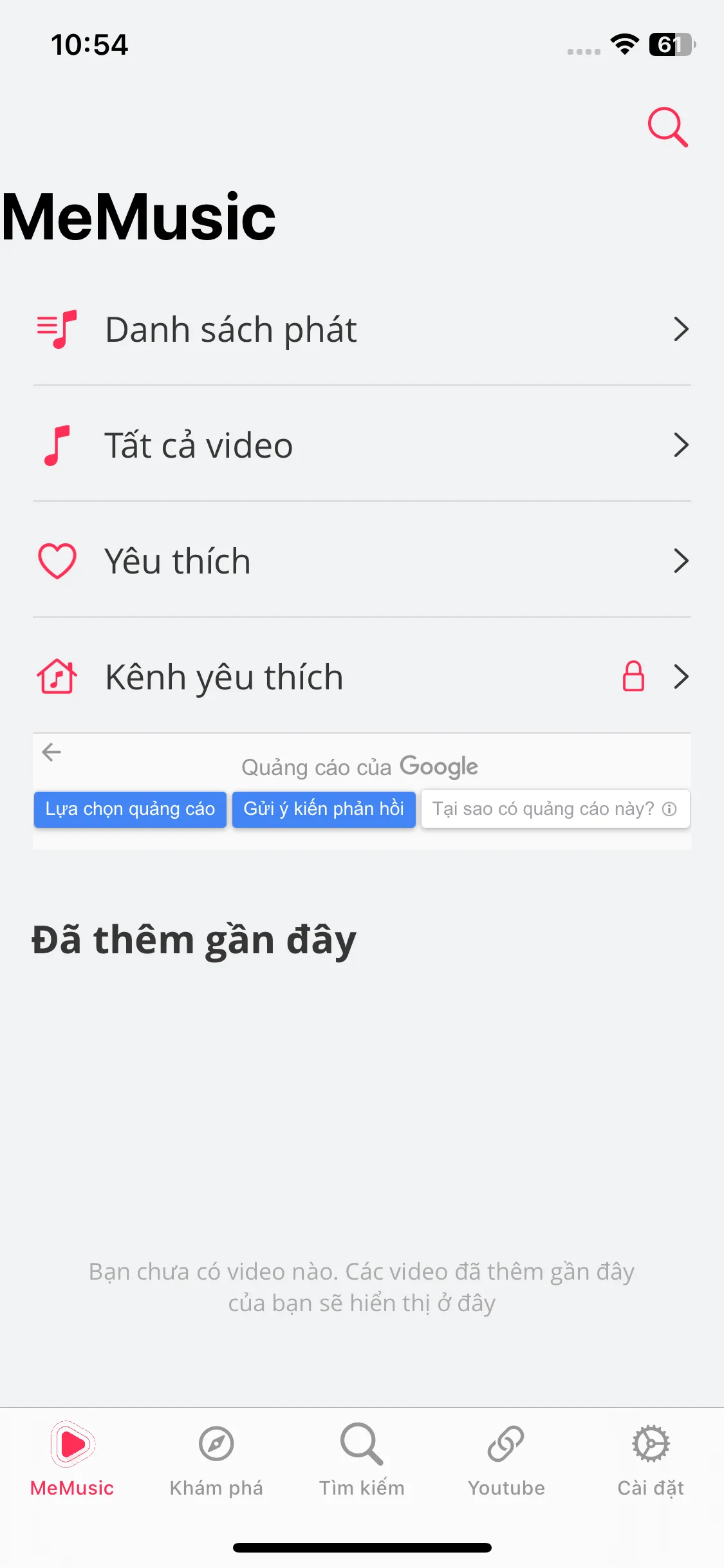Open the Tìm kiếm tab
The height and width of the screenshot is (1568, 724).
point(362,1444)
